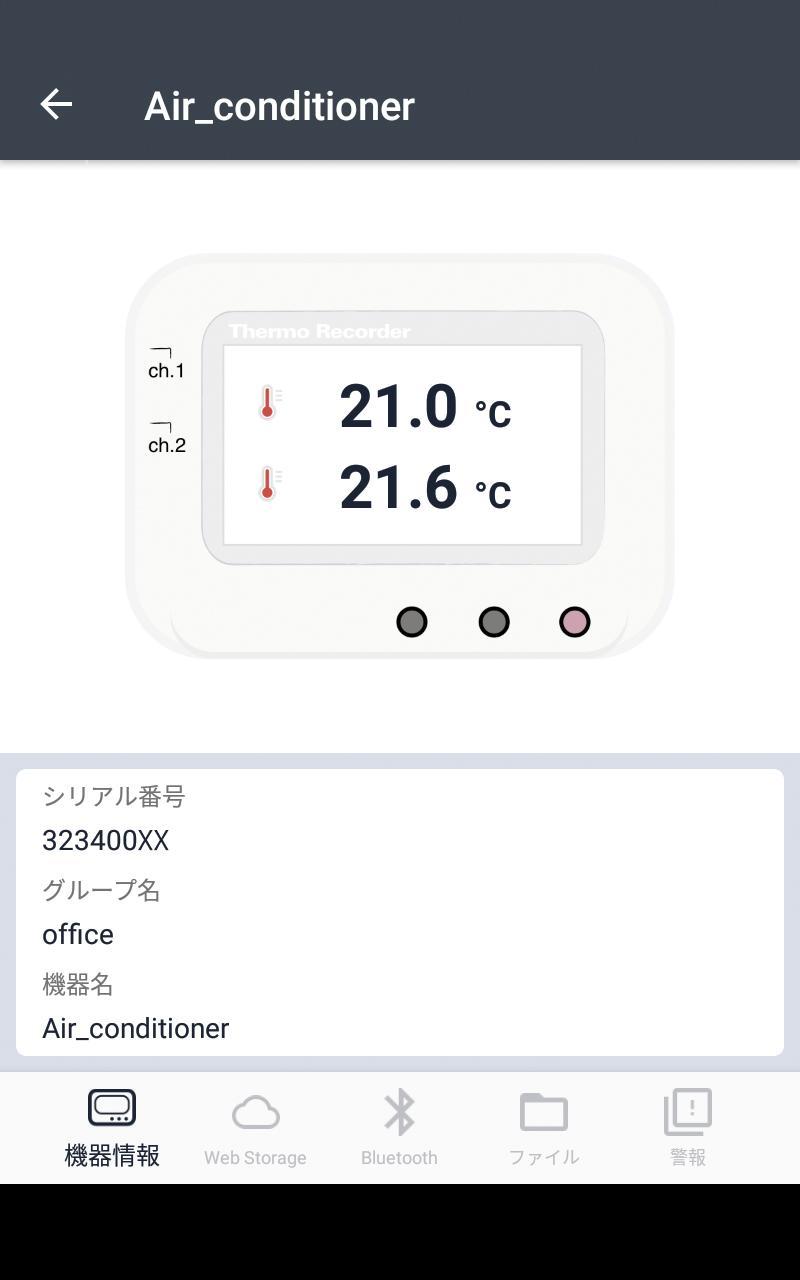Image resolution: width=800 pixels, height=1280 pixels.
Task: Switch to the ファイル tab
Action: click(544, 1128)
